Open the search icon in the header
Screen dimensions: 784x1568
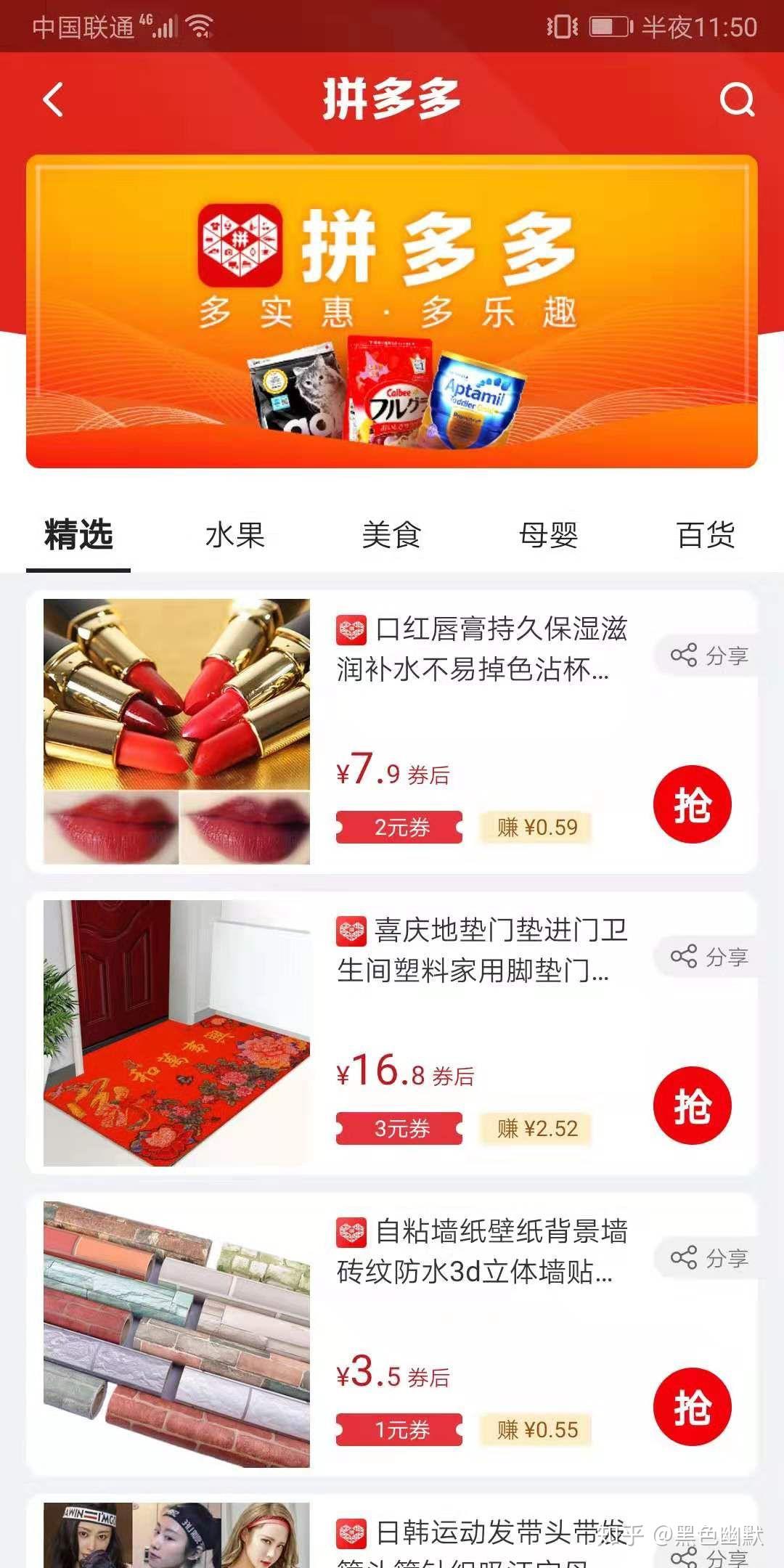[736, 99]
